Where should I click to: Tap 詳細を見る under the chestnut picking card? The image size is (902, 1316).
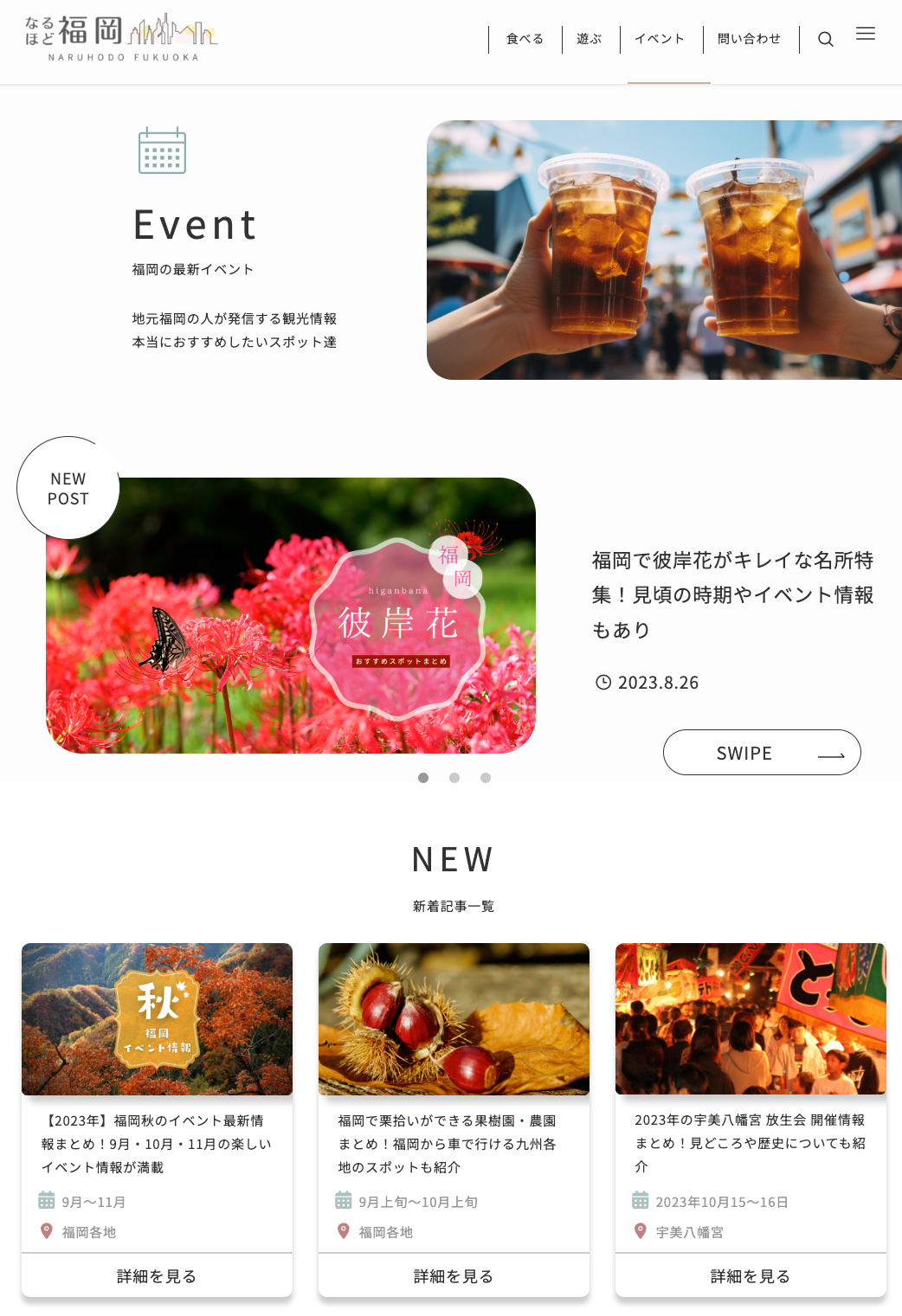tap(454, 1276)
